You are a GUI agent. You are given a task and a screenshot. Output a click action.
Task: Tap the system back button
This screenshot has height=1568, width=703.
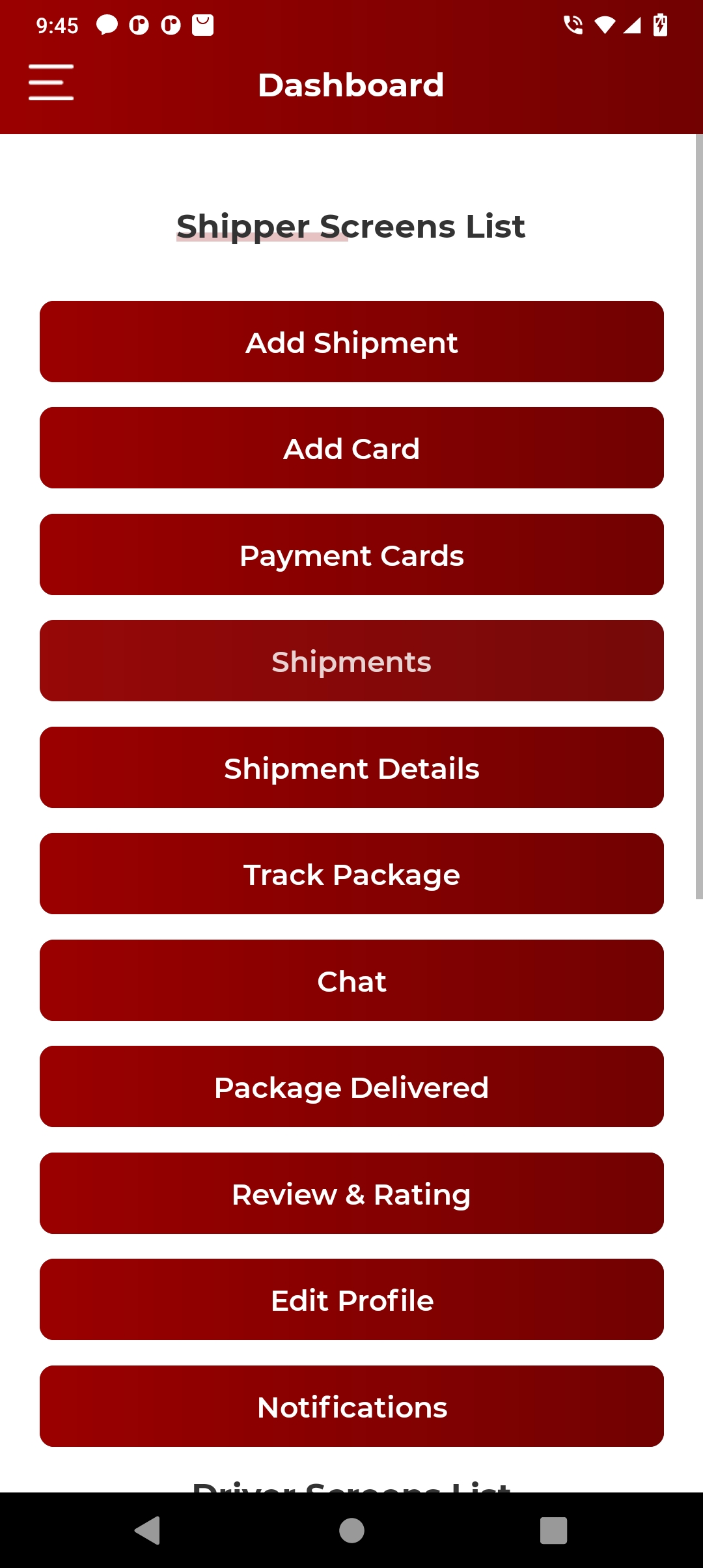(x=148, y=1530)
